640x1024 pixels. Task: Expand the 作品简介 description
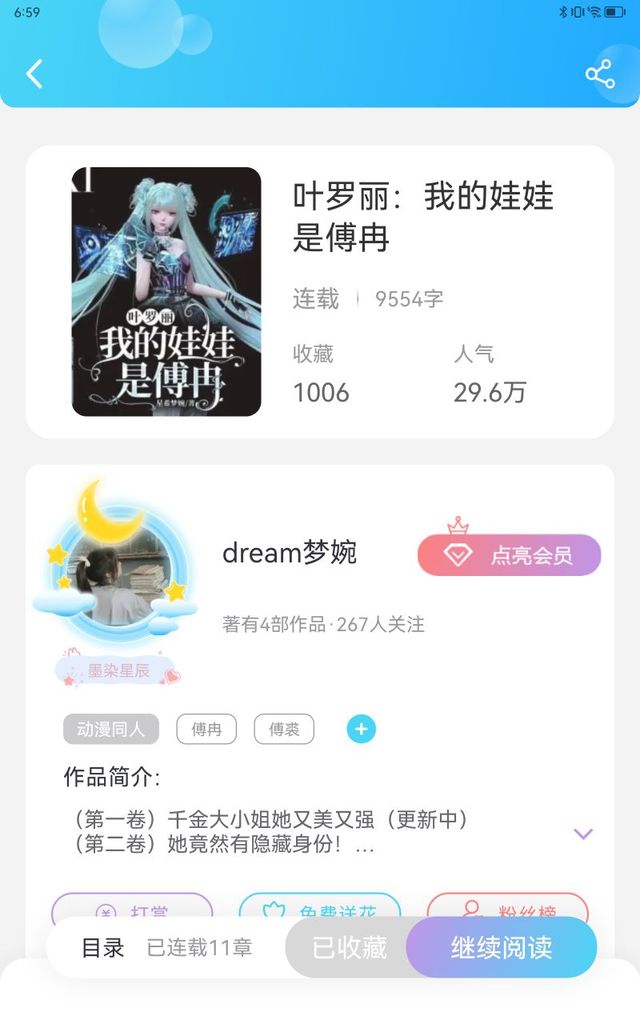tap(583, 833)
